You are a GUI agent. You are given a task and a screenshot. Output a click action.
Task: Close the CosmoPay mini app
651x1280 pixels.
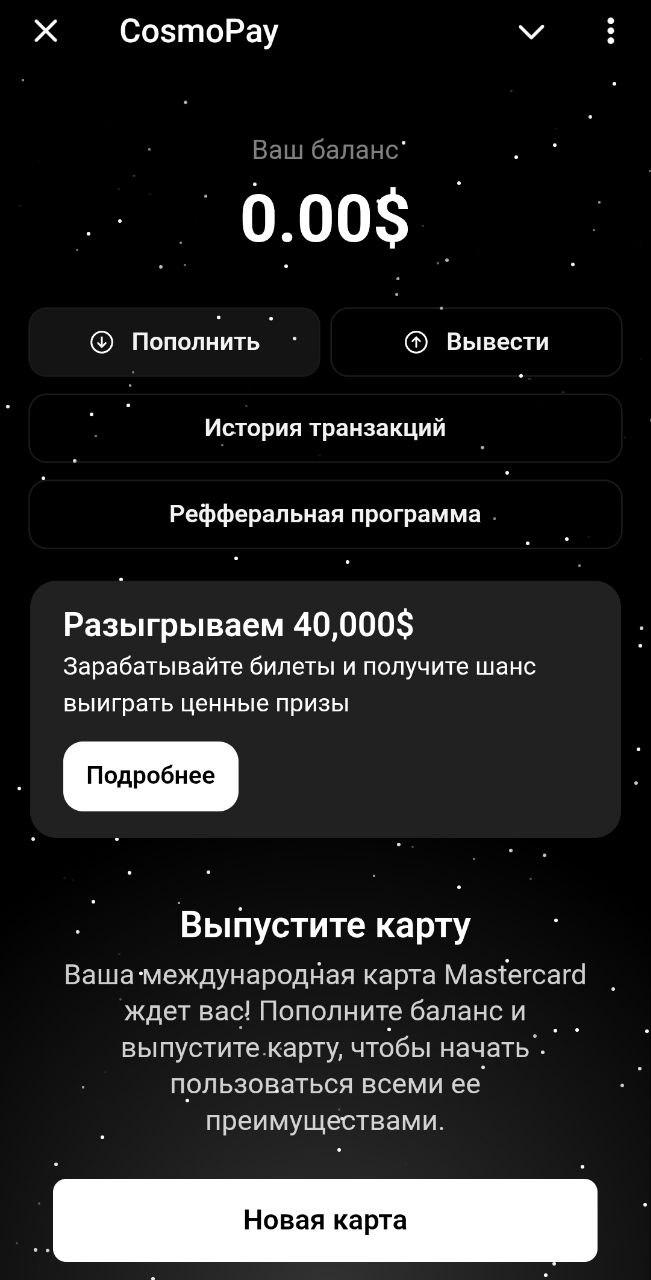[x=46, y=32]
